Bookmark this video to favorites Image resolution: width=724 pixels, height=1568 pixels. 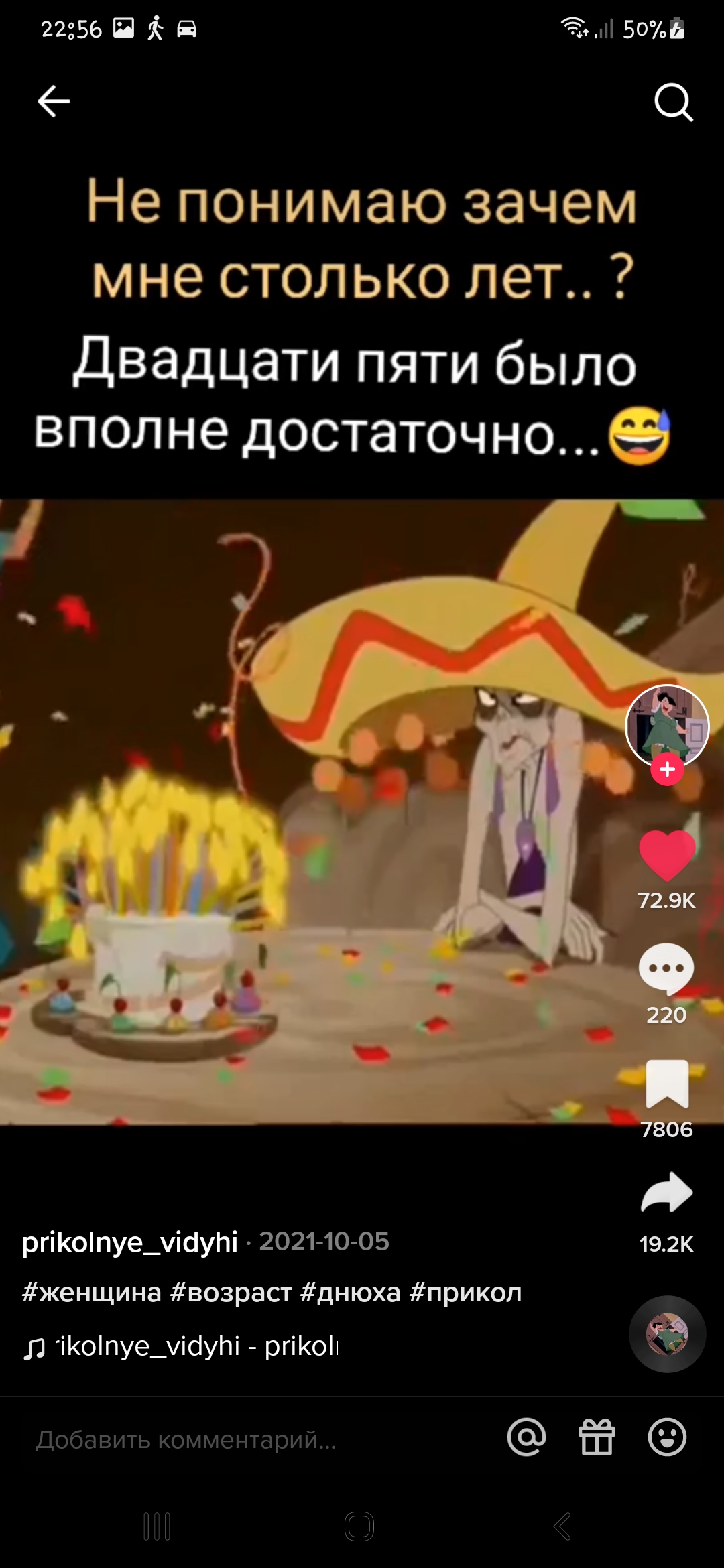click(667, 1084)
